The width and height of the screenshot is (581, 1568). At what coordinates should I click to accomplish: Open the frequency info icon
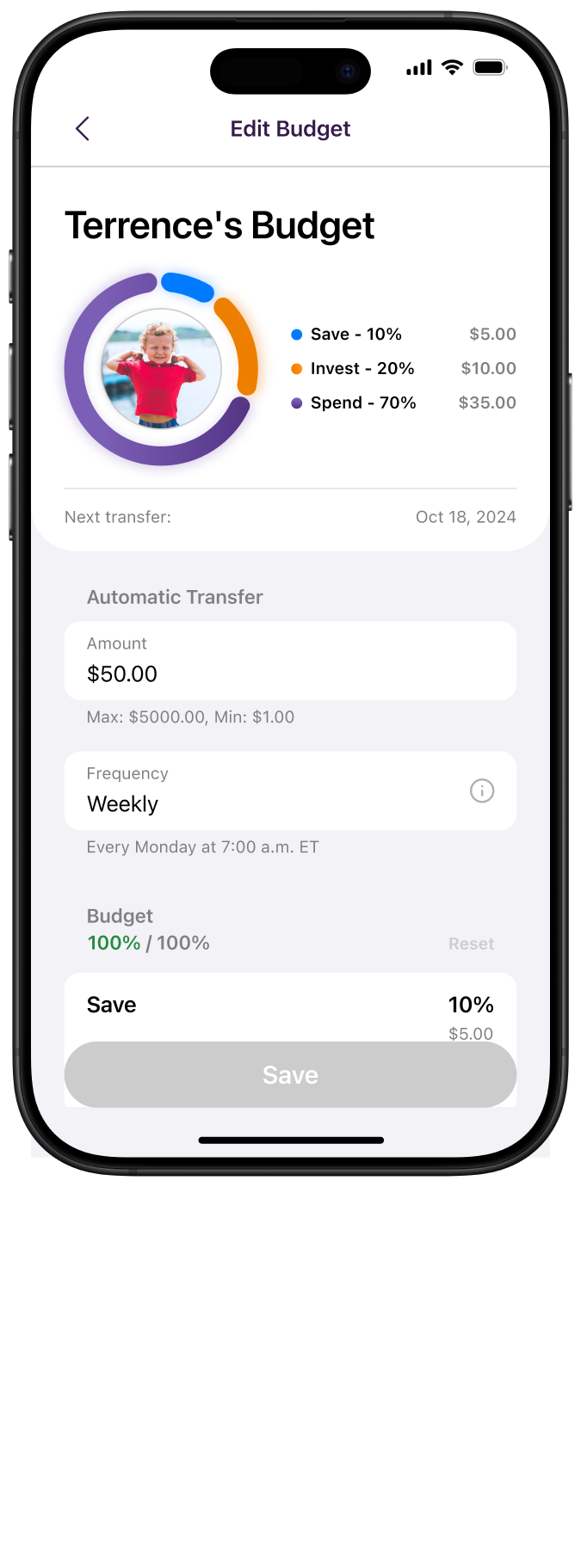point(482,790)
